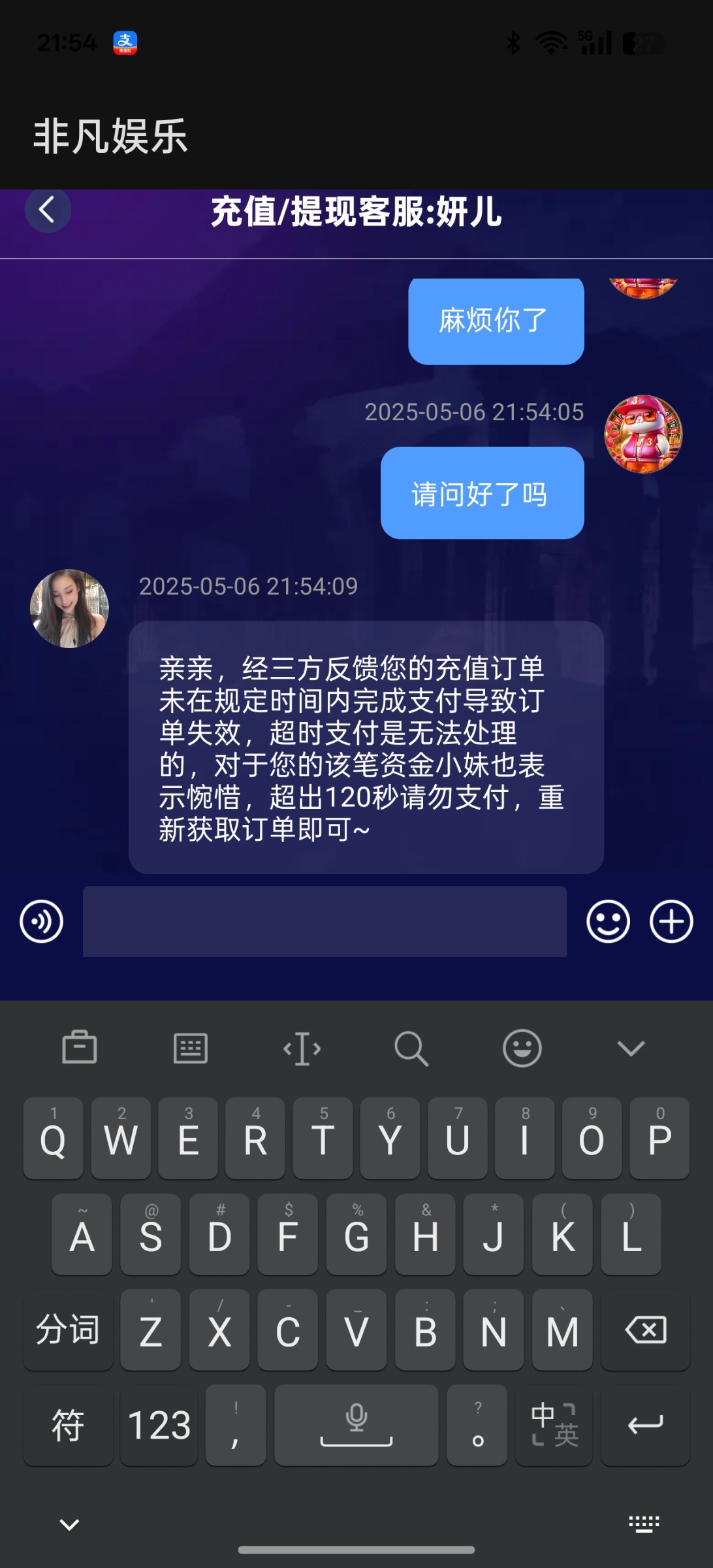Open customer service 妍儿's avatar
713x1568 pixels.
[x=69, y=608]
